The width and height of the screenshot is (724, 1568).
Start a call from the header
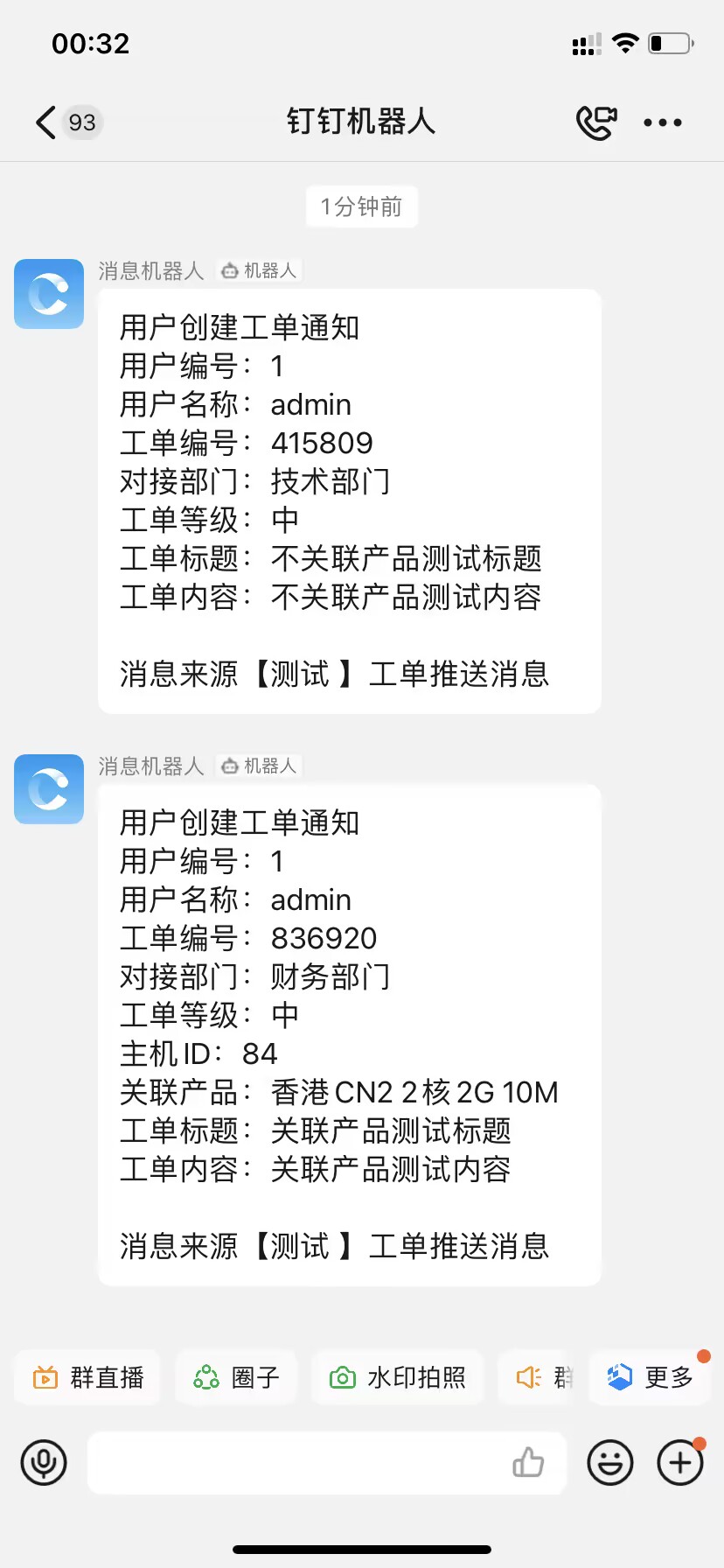(x=596, y=122)
